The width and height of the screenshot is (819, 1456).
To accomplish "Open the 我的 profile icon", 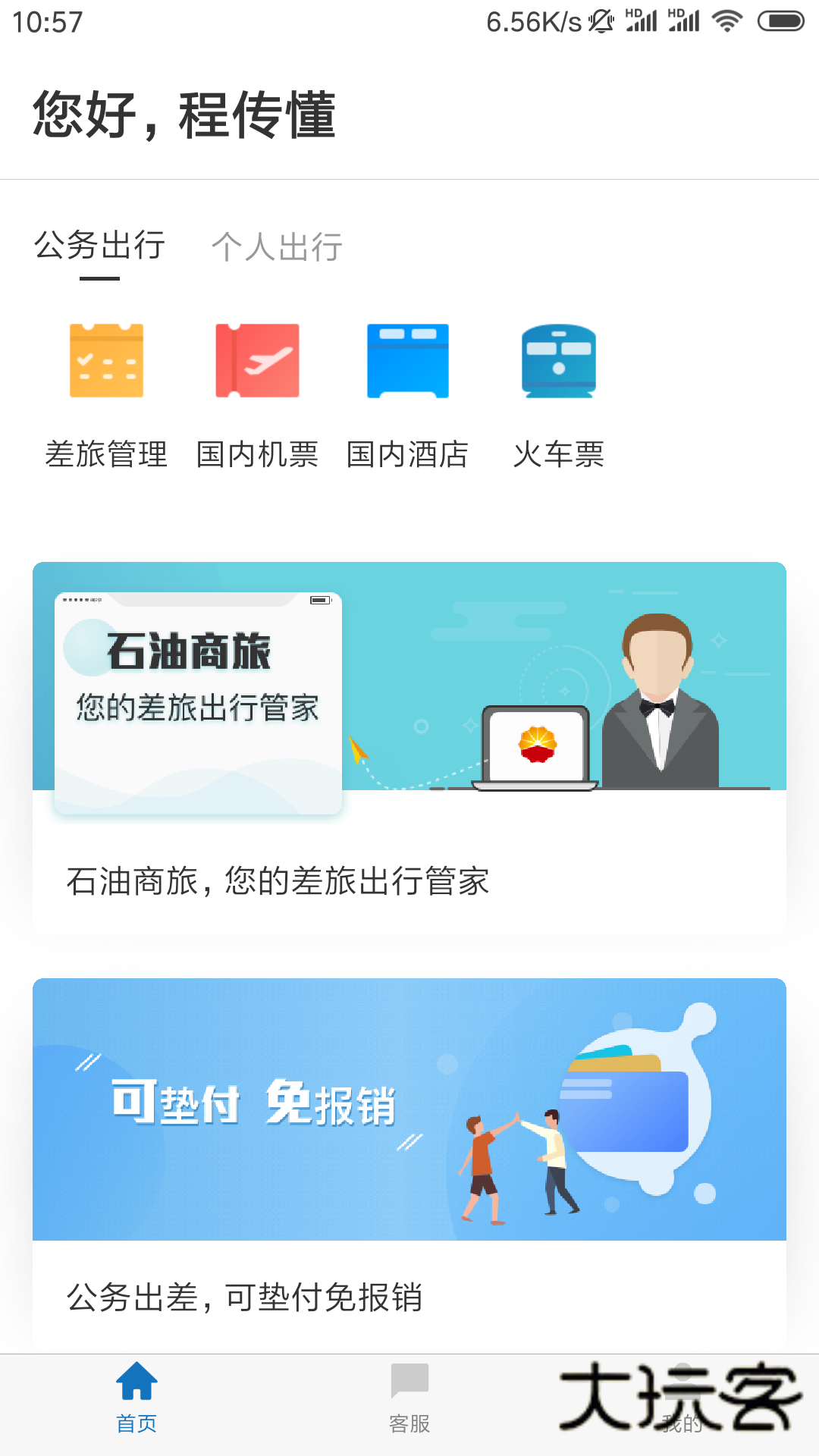I will 681,1398.
